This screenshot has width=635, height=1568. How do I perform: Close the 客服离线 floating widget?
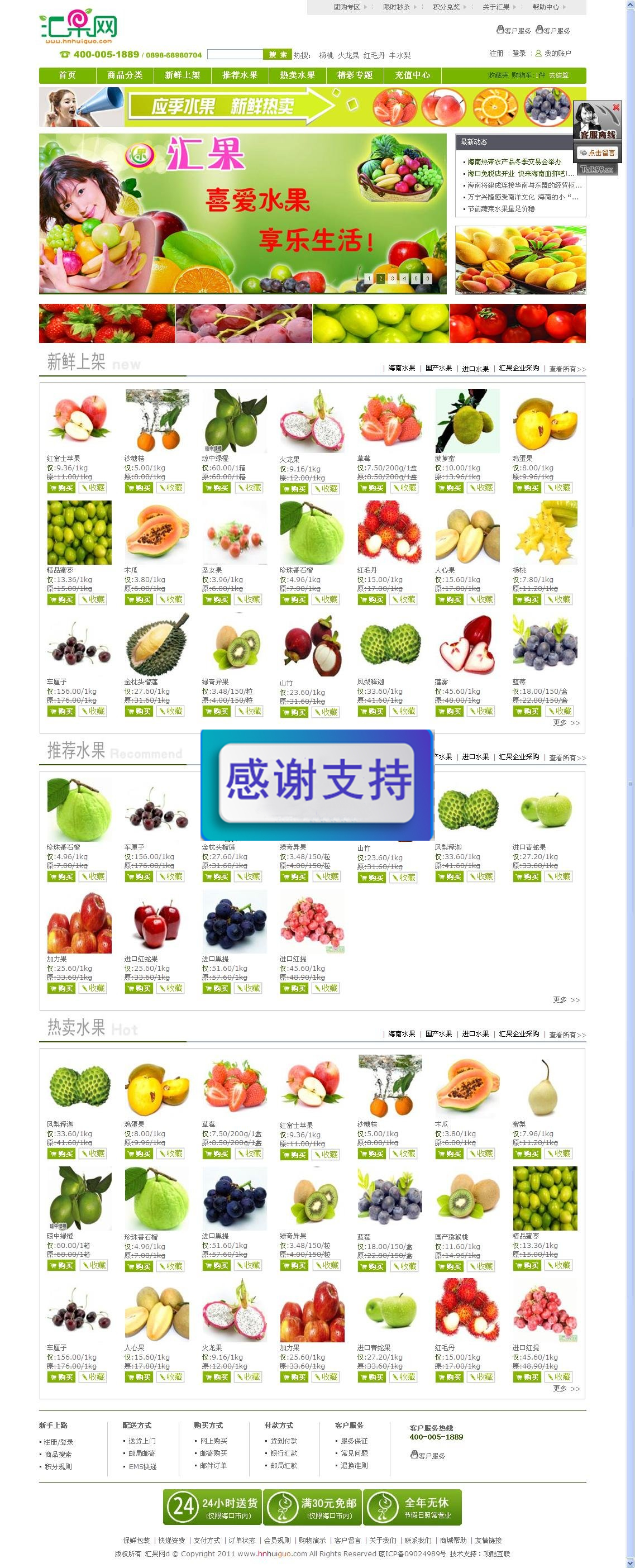(x=615, y=107)
